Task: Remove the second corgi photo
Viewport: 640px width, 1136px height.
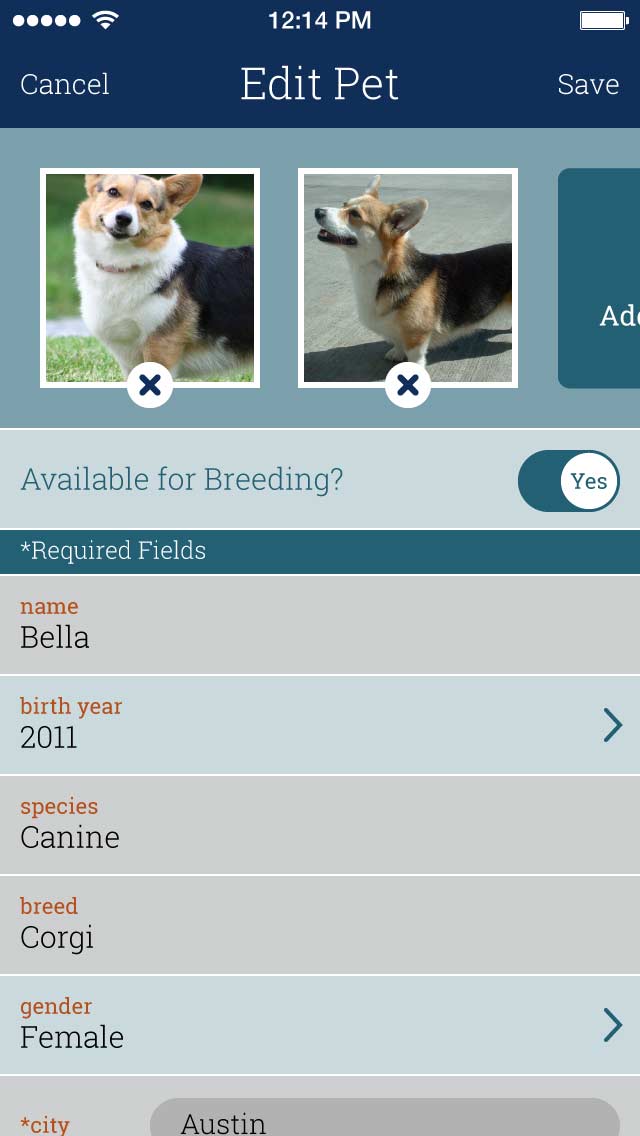Action: 408,385
